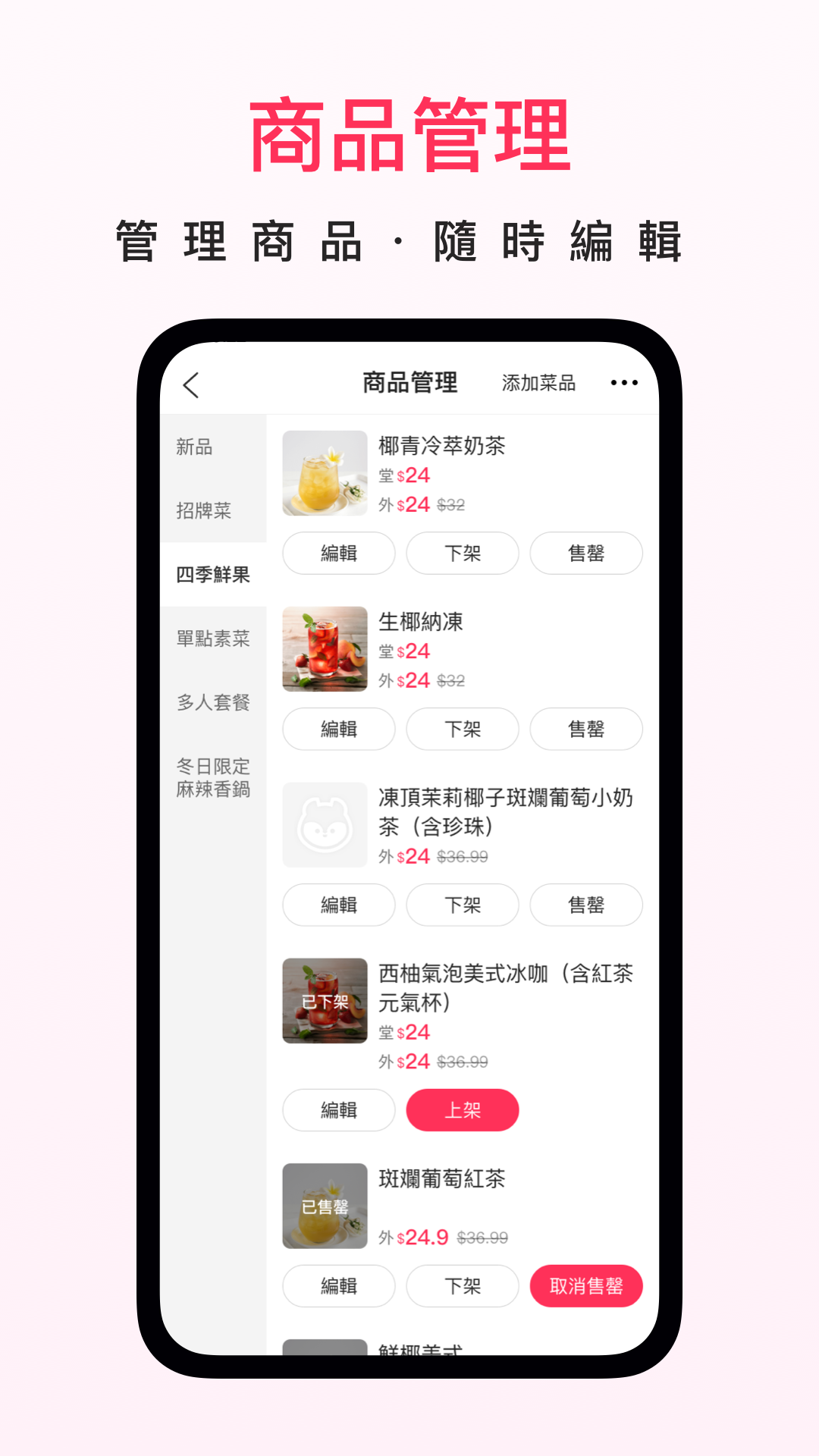
Task: Tap the back arrow to return
Action: [191, 384]
